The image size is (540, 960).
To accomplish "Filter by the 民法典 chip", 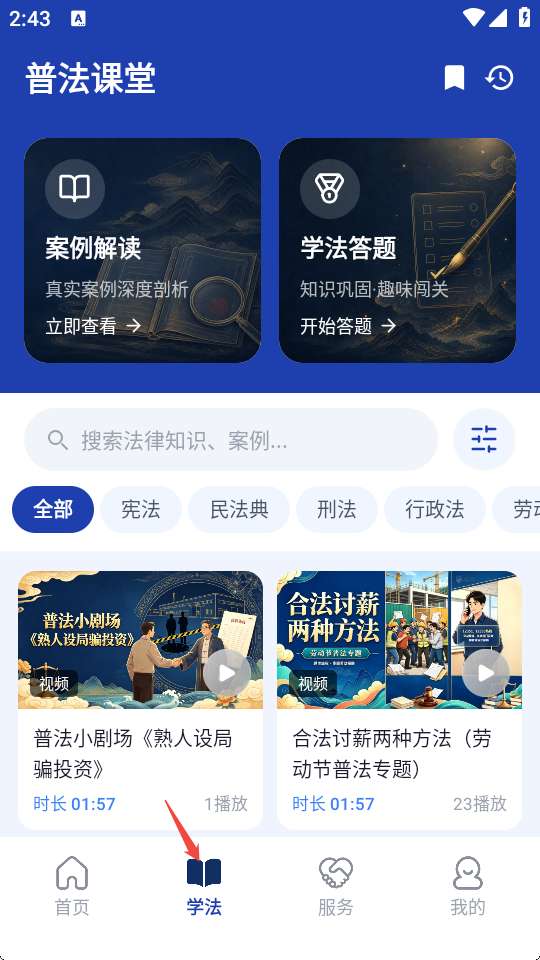I will pos(239,509).
